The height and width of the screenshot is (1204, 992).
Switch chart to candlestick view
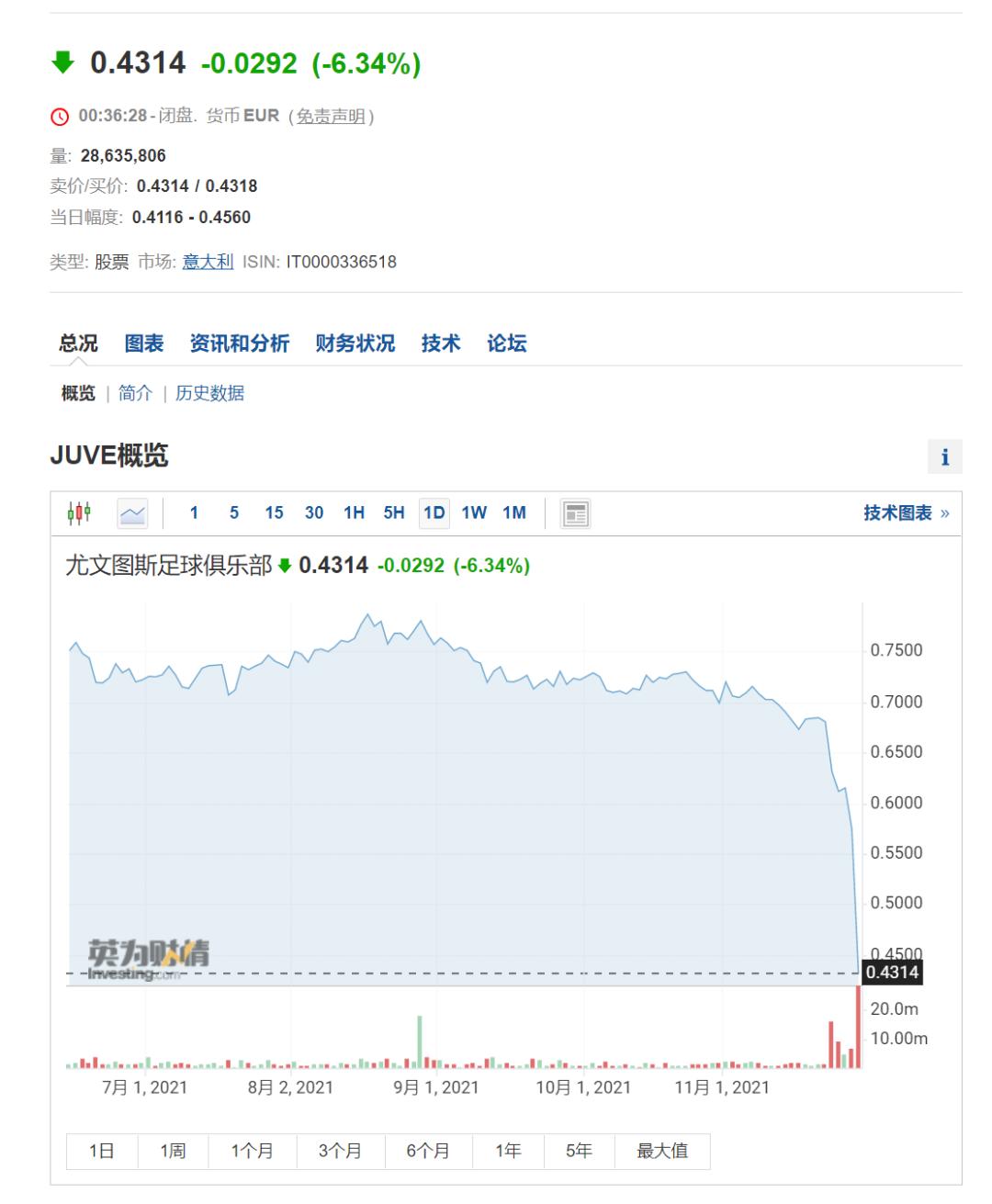(x=80, y=512)
